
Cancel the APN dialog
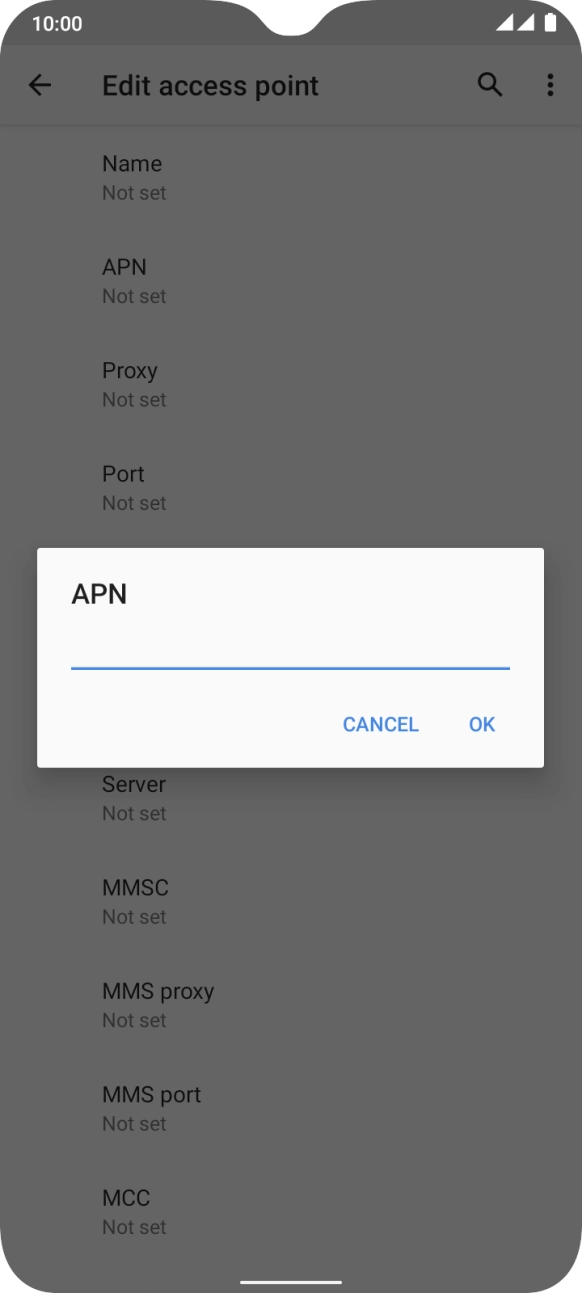pyautogui.click(x=381, y=724)
